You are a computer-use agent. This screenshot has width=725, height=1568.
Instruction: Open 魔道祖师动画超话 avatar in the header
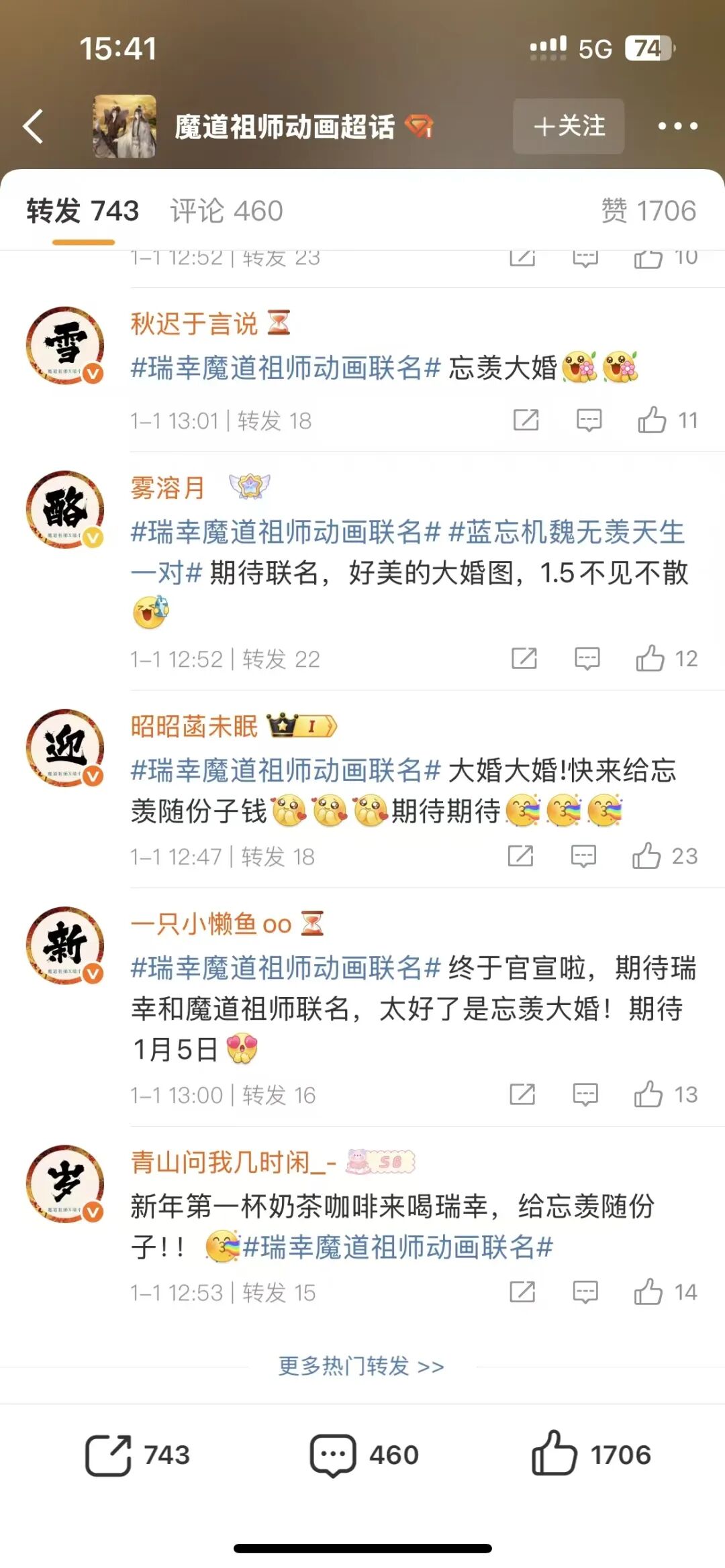pyautogui.click(x=124, y=126)
